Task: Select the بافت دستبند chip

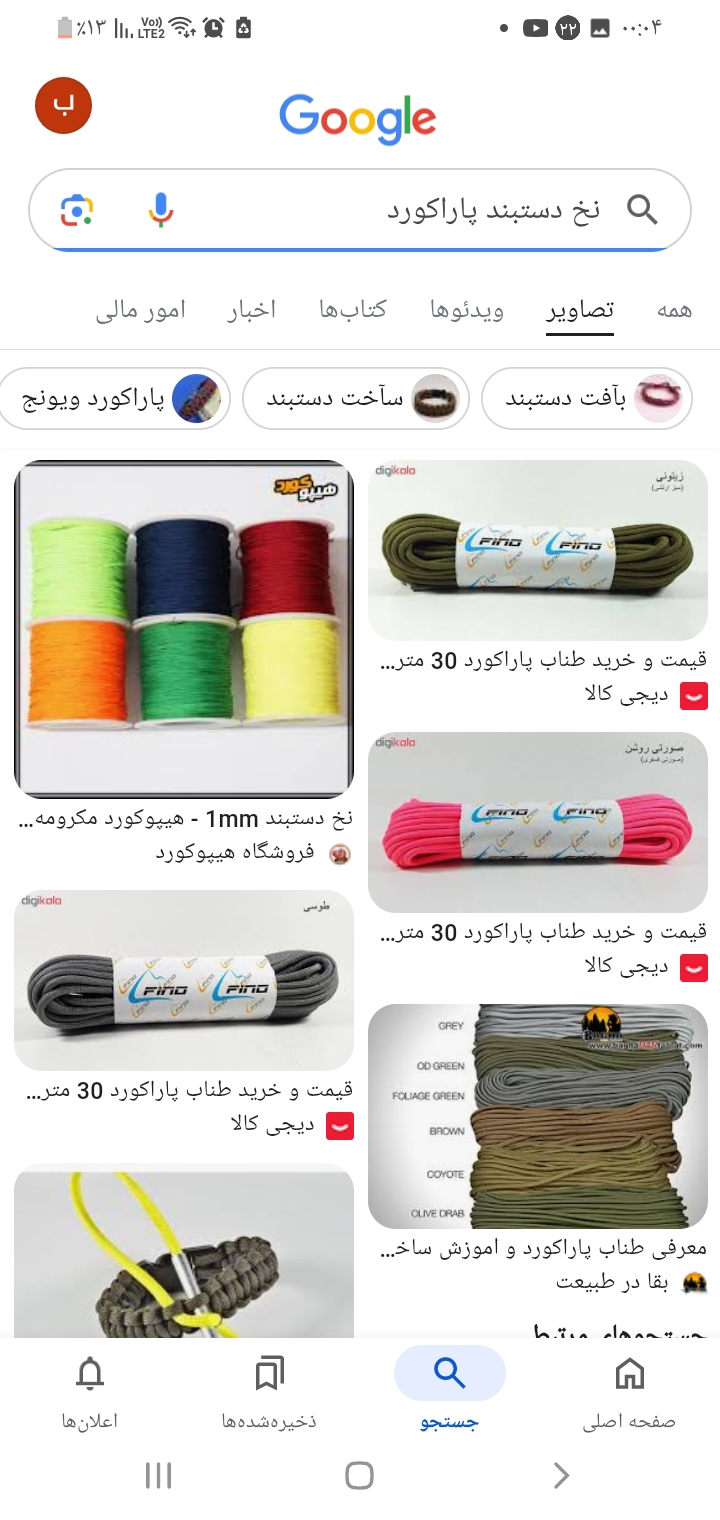Action: coord(590,399)
